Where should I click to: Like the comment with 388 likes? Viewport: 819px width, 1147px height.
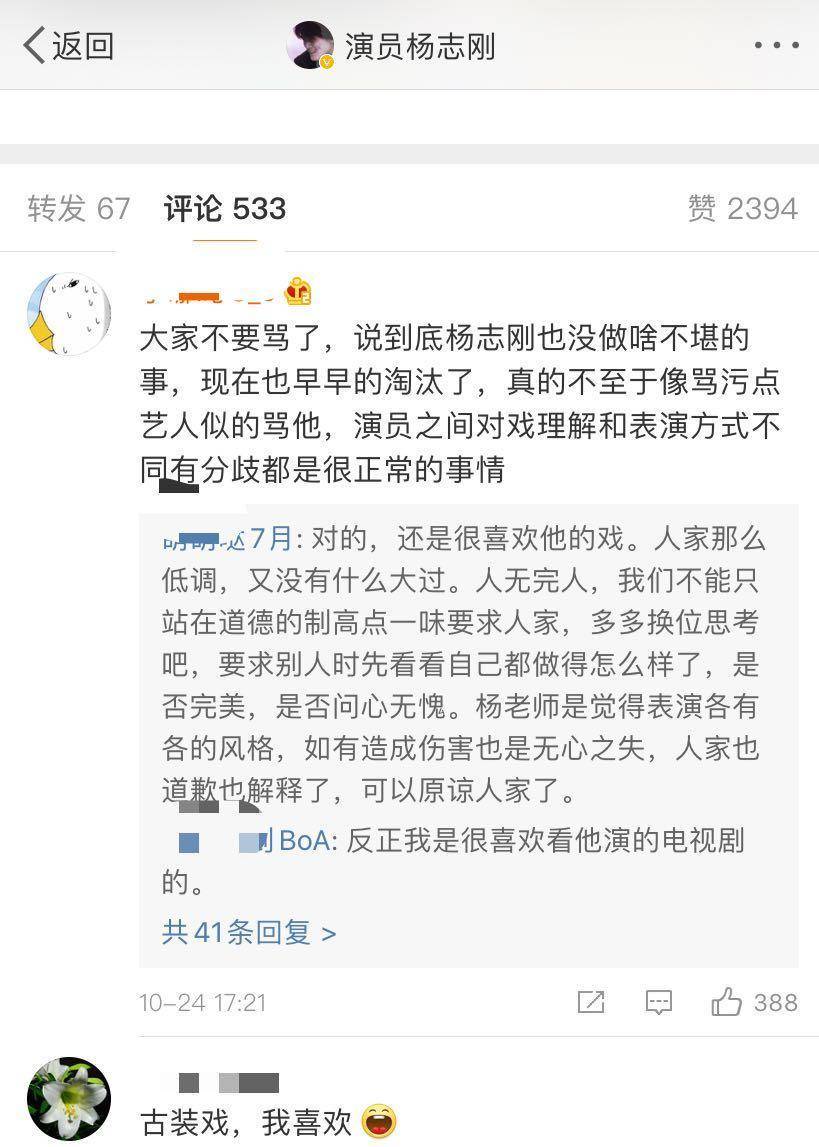(727, 1002)
